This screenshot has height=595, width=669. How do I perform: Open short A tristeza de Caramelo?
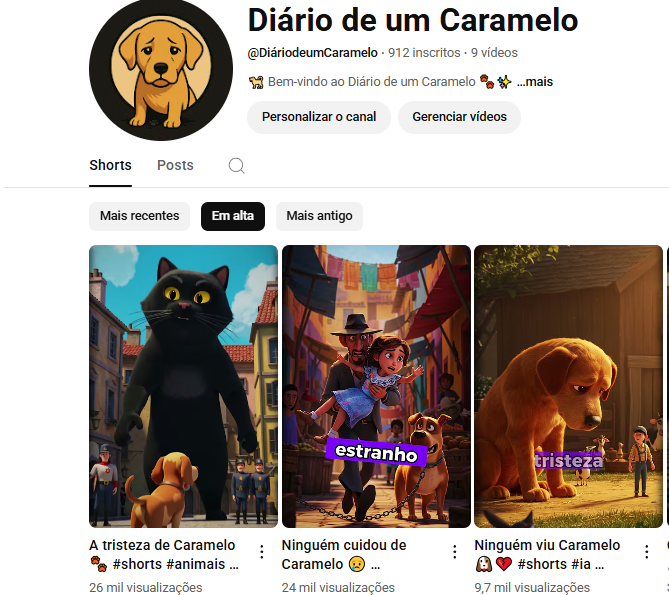[x=183, y=386]
